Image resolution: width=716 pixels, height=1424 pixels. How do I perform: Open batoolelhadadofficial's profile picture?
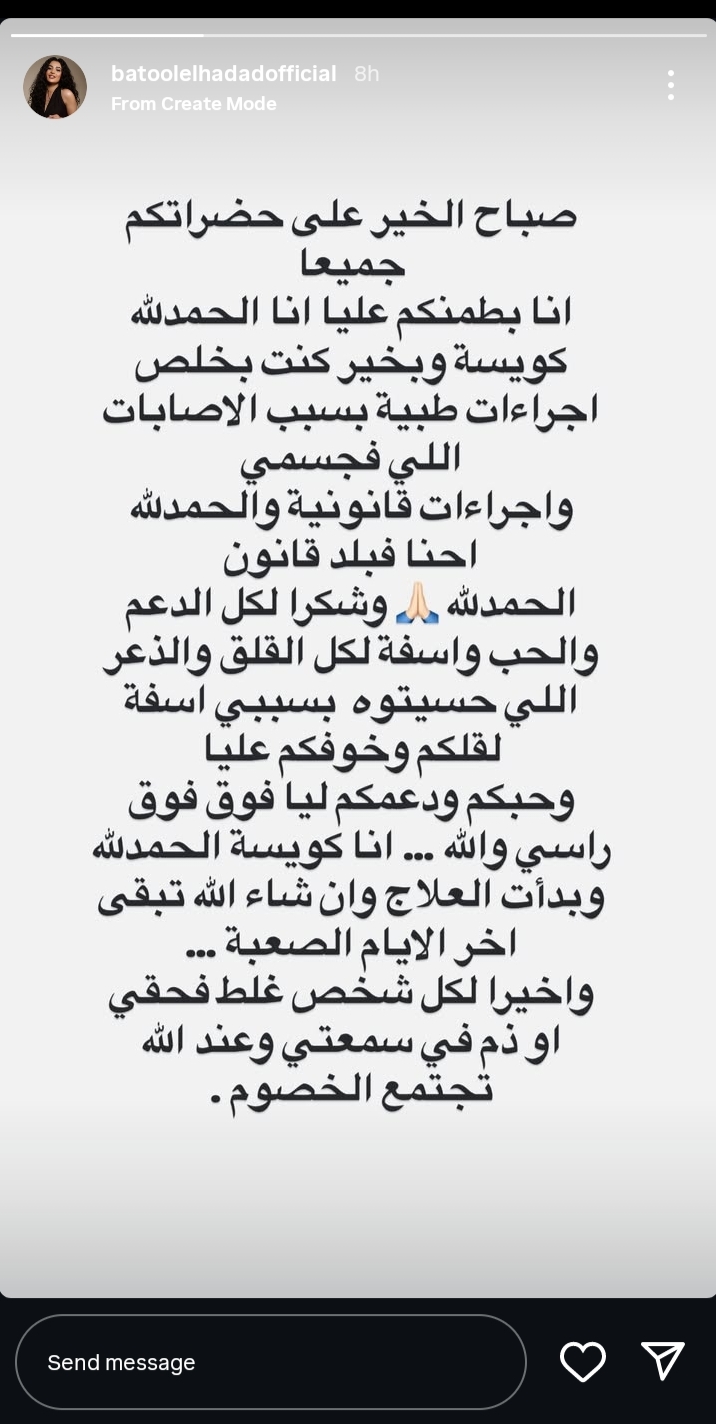point(55,87)
